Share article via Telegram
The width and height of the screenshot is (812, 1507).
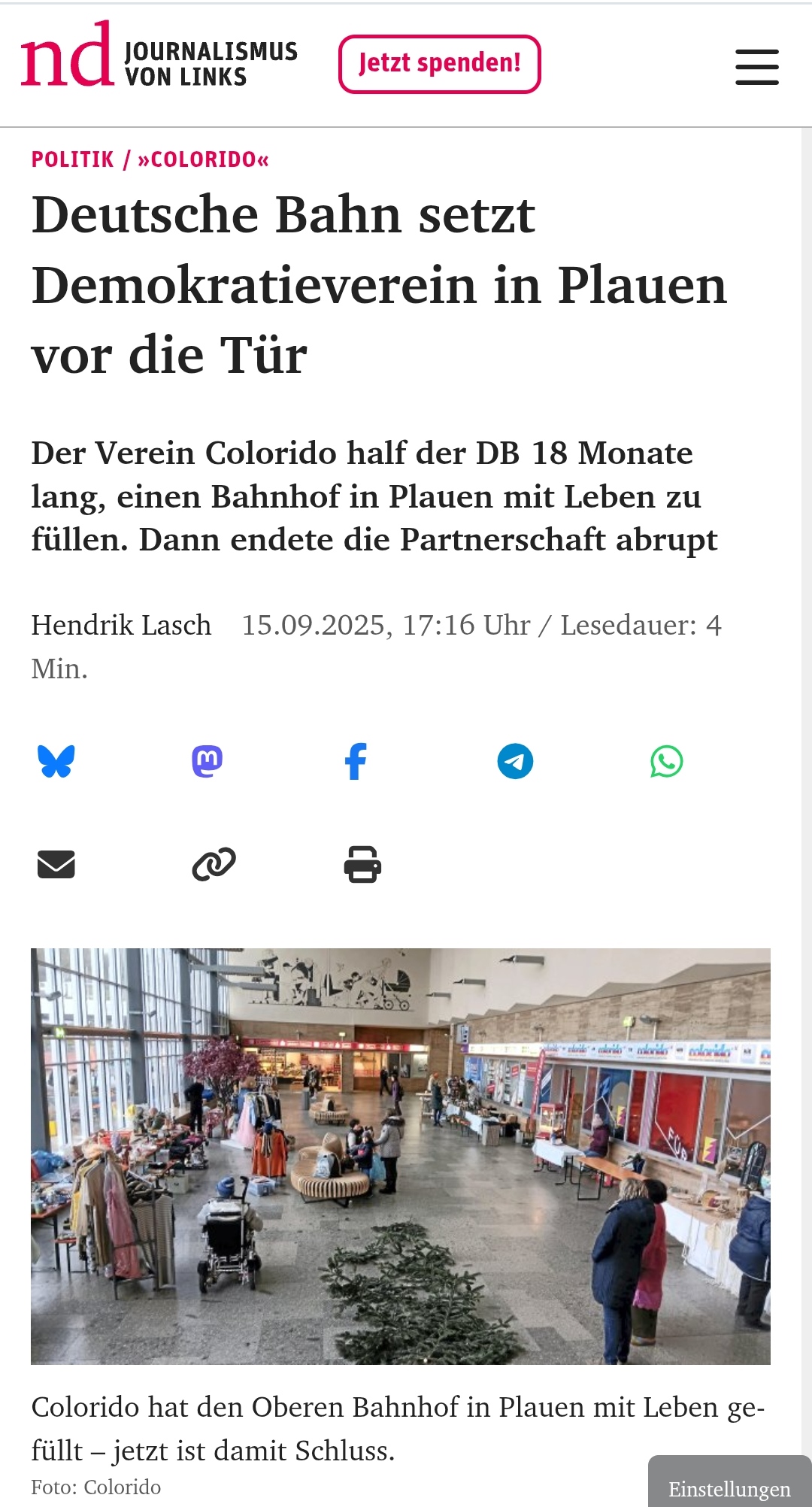pos(515,761)
